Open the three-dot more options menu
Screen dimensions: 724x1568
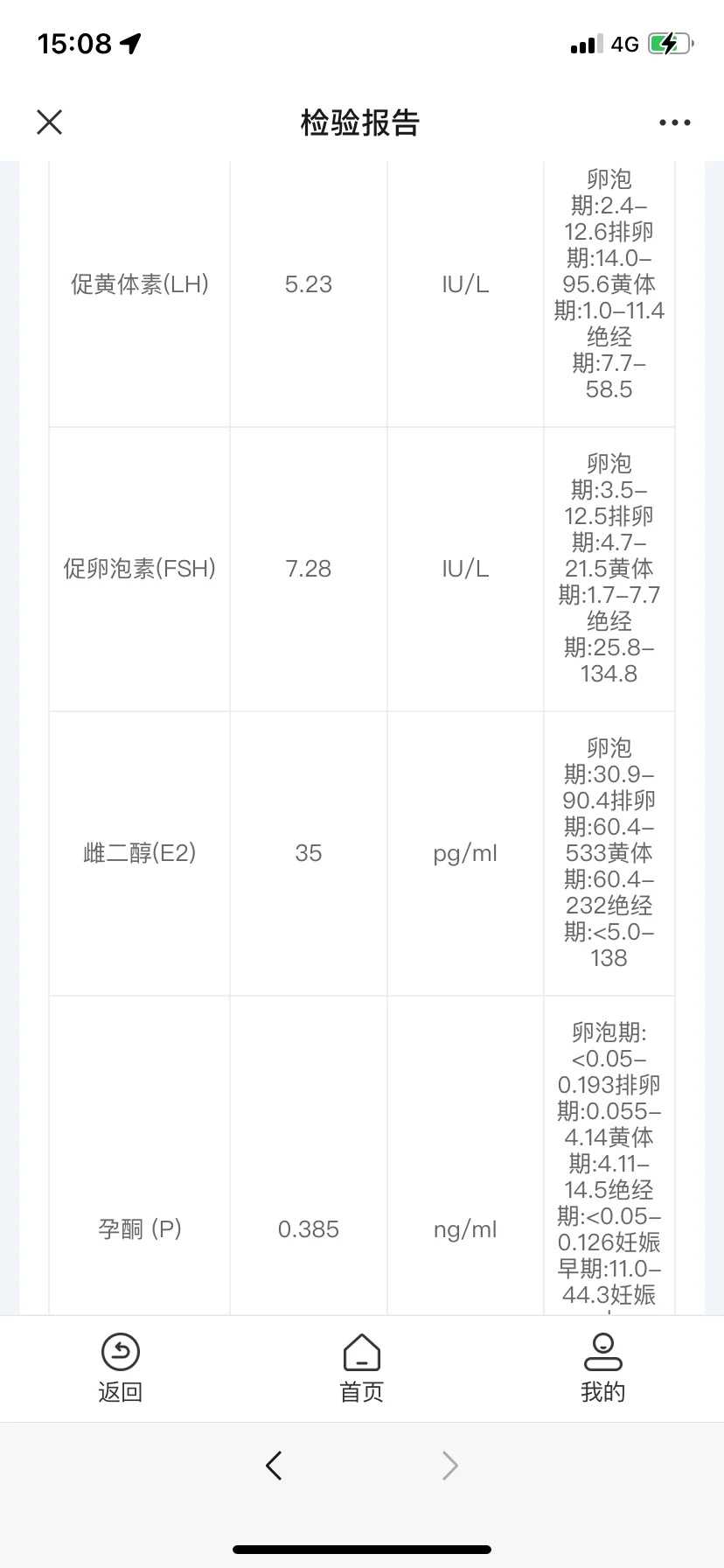674,122
